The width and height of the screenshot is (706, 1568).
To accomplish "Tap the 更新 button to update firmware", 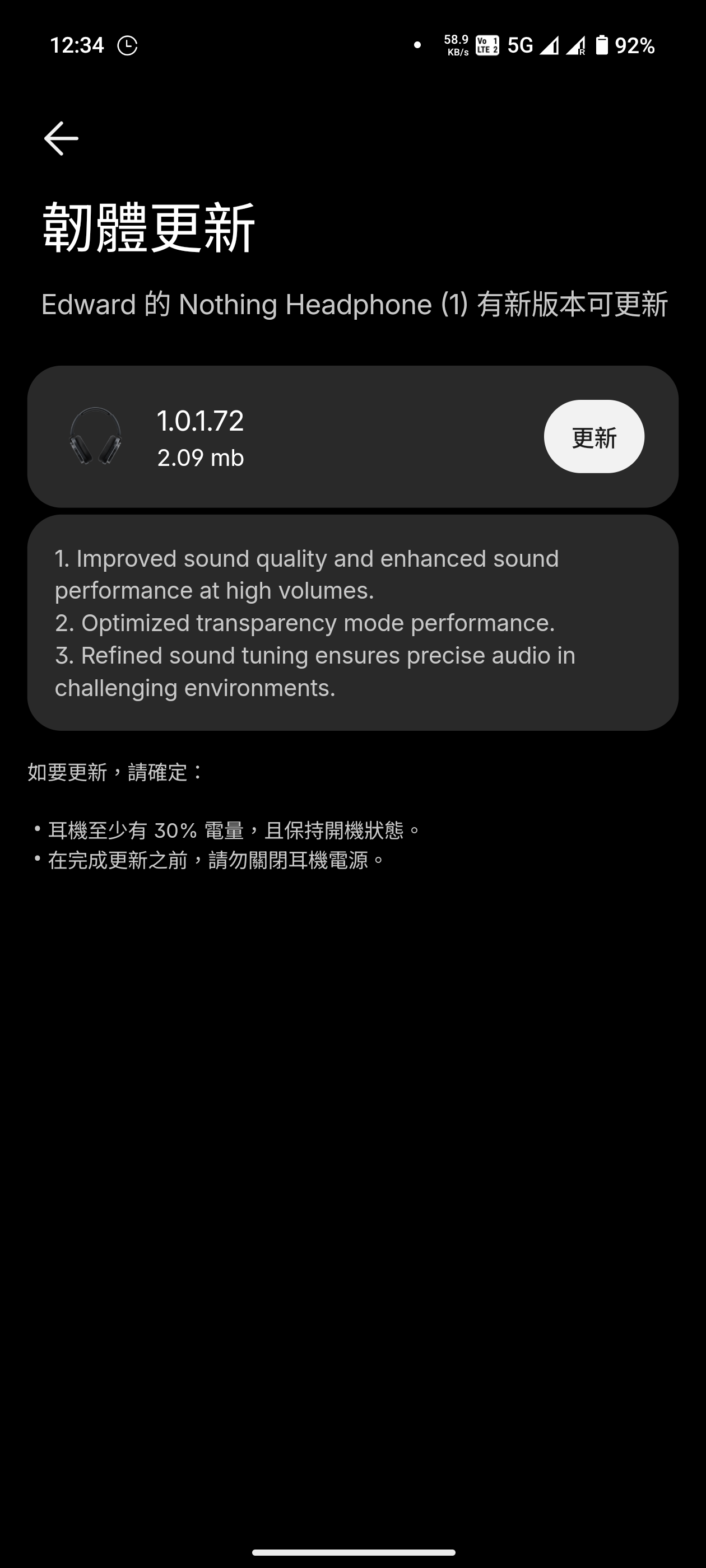I will (593, 436).
